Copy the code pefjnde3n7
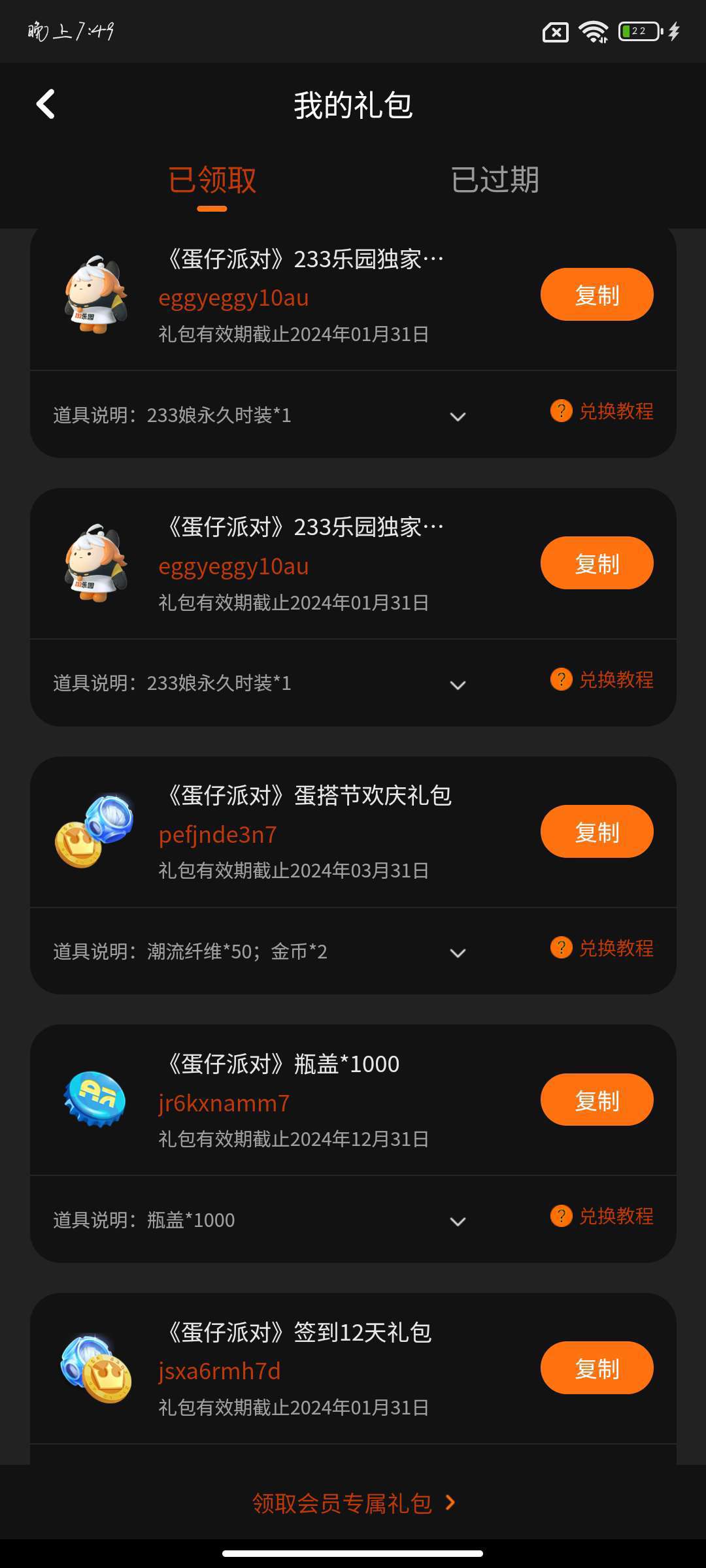 596,832
